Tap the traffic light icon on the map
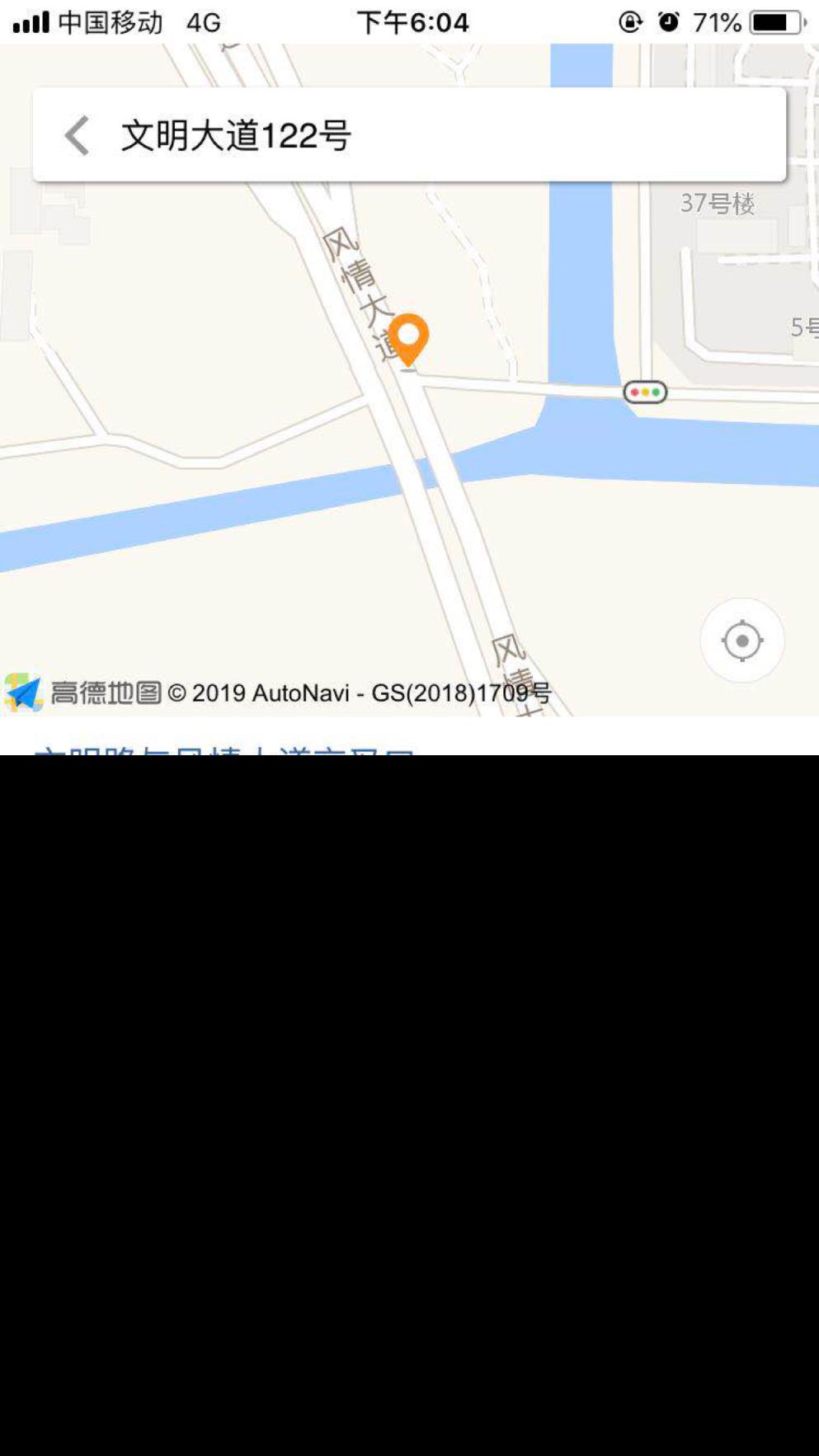 (x=644, y=392)
